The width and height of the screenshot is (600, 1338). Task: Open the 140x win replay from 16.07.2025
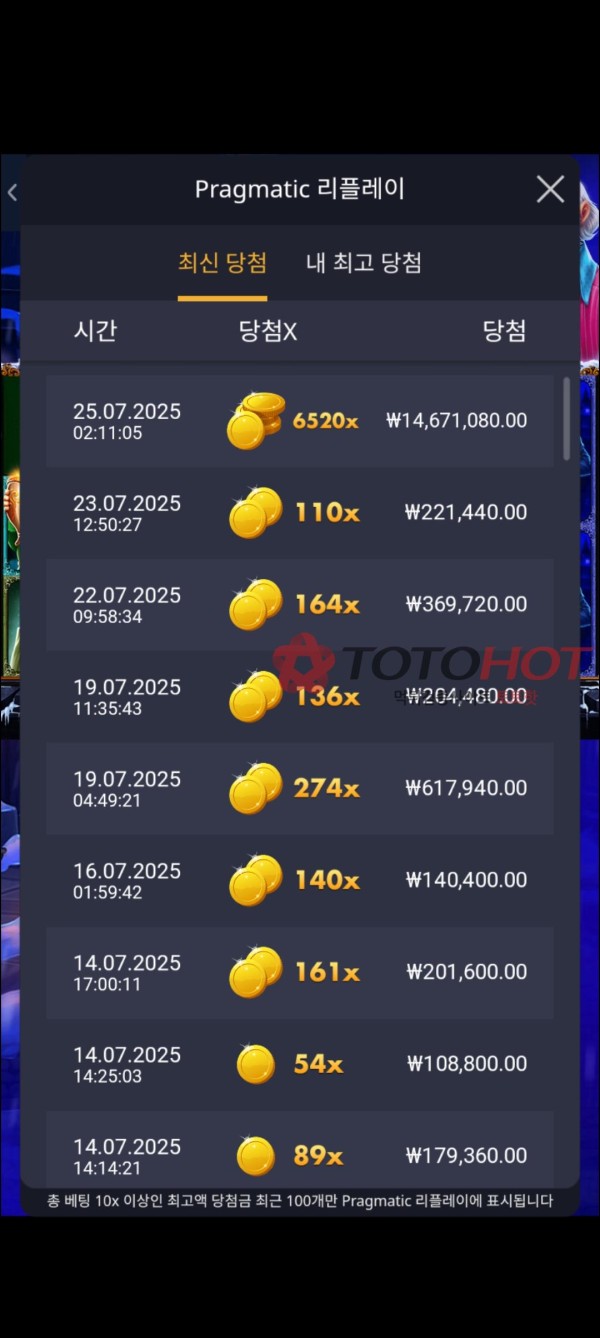click(x=300, y=881)
